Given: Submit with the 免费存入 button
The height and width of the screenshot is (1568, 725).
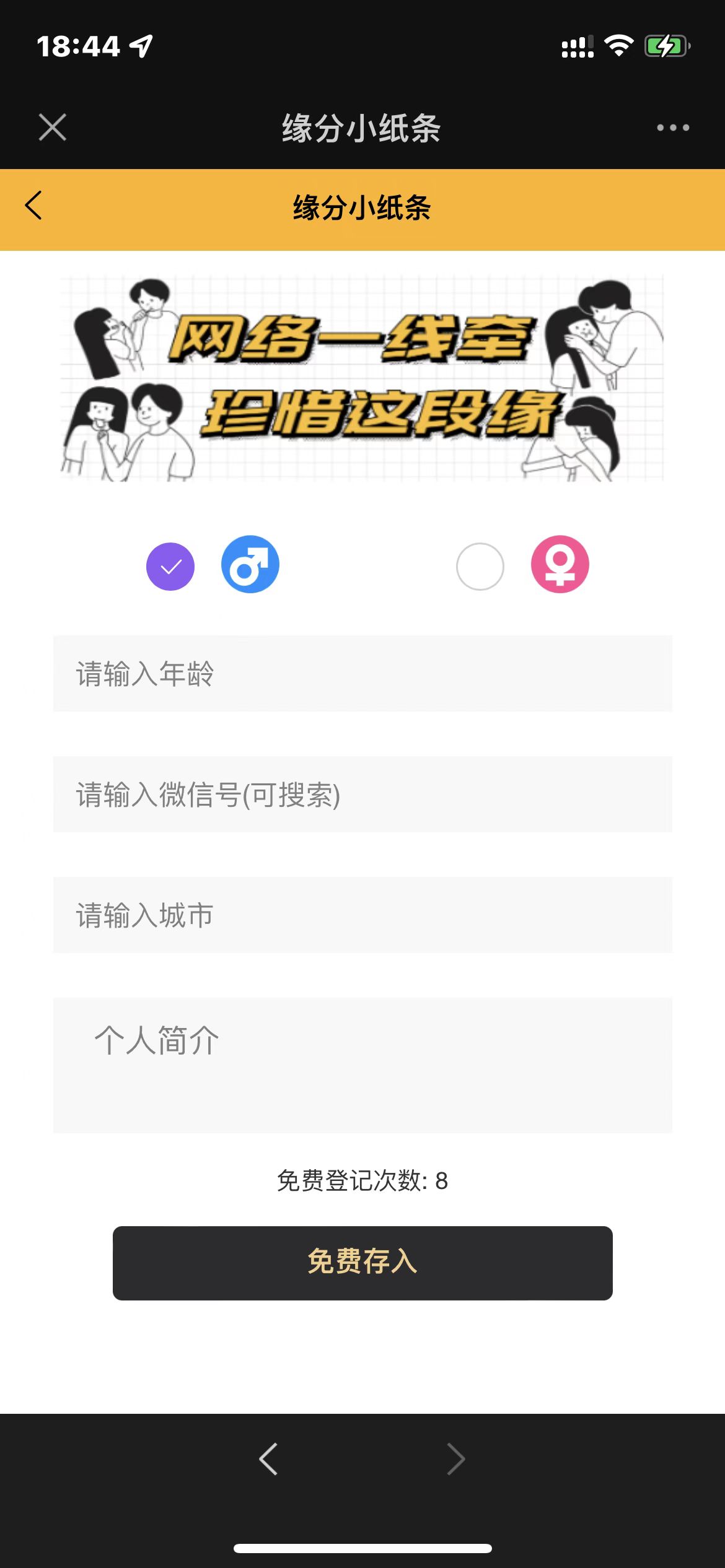Looking at the screenshot, I should coord(362,1263).
